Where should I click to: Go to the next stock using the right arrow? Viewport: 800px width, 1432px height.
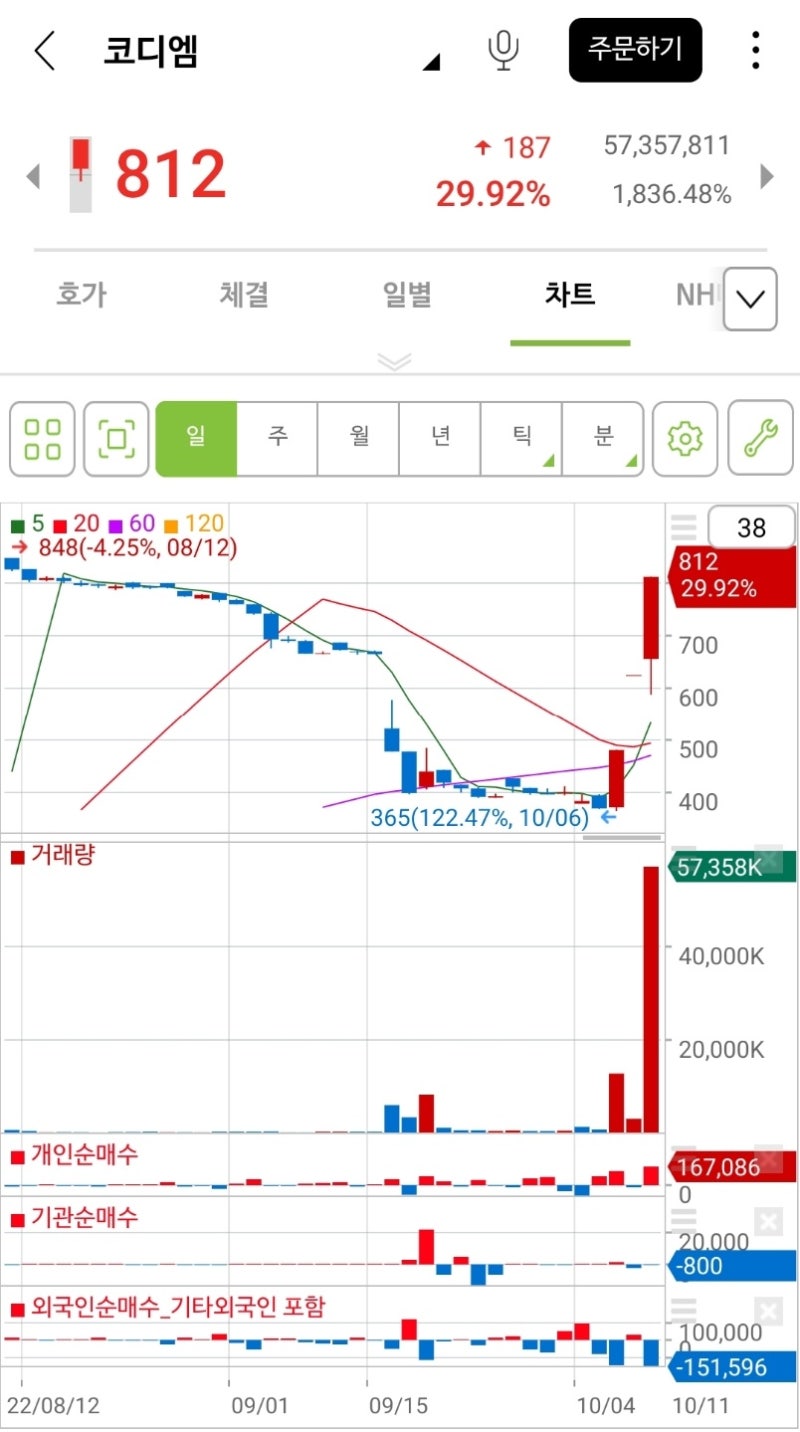pos(767,177)
